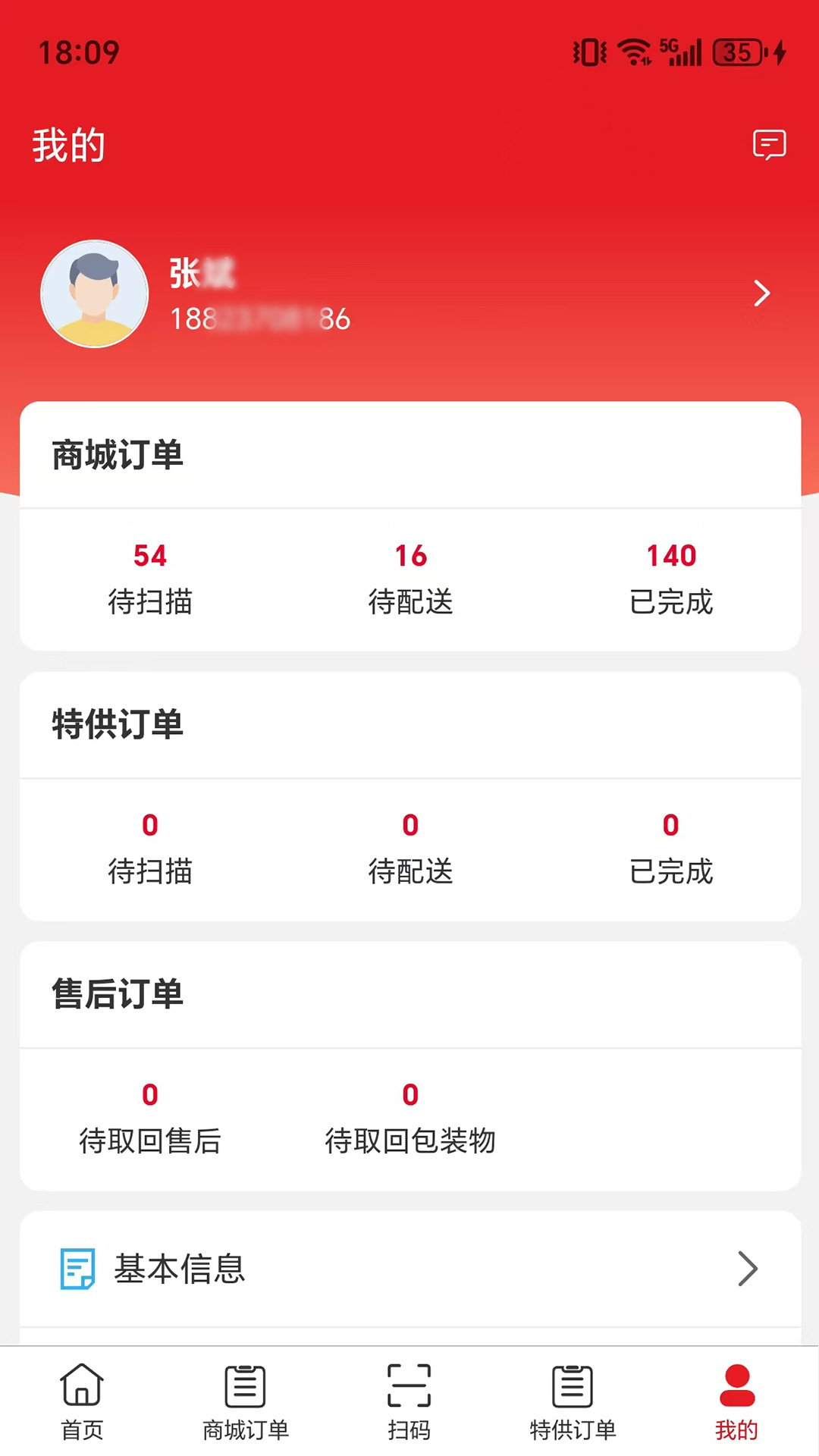Tap the user avatar picture
The image size is (819, 1456).
(94, 293)
